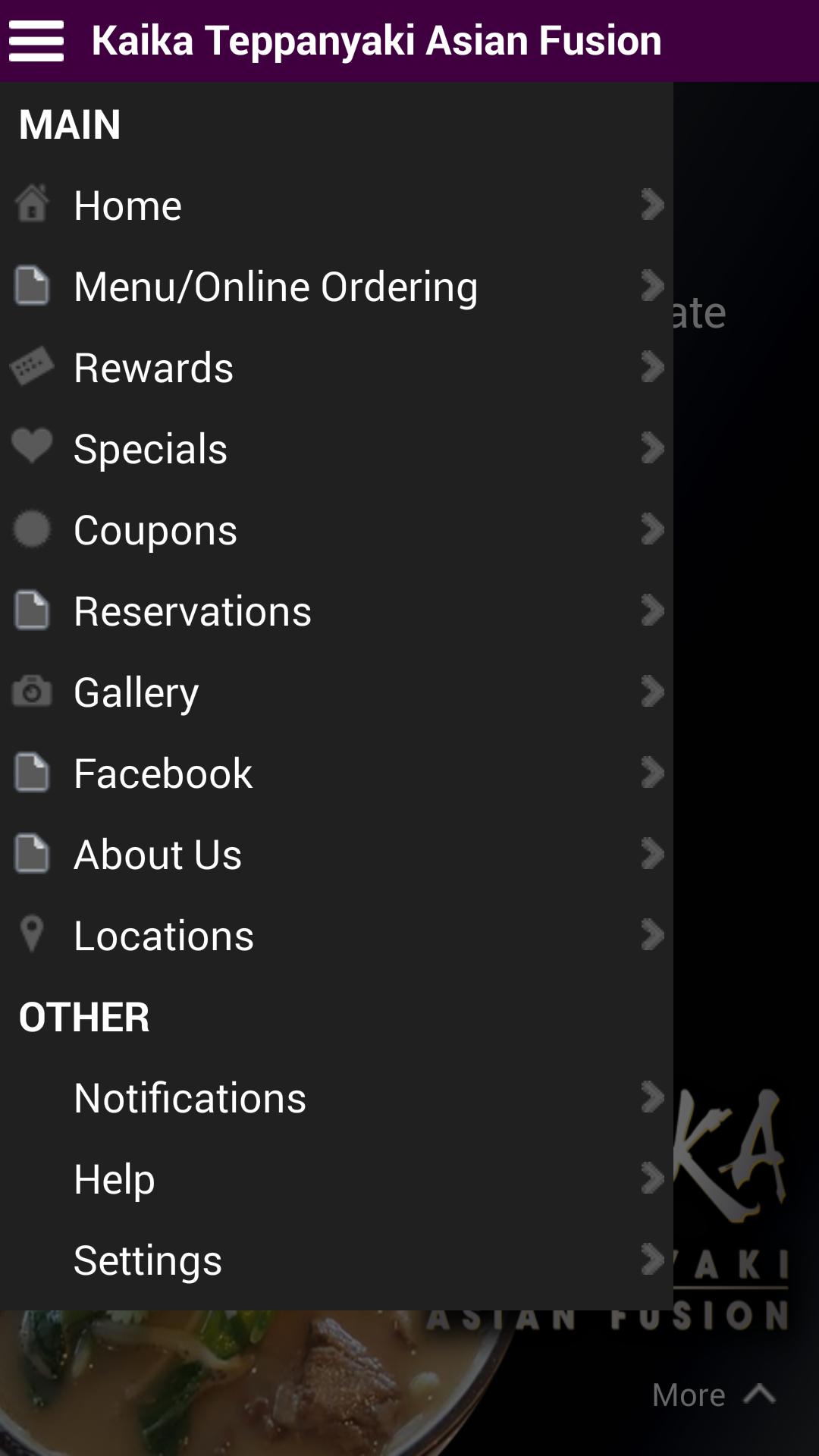Tap the hamburger menu button
Screen dimensions: 819x1456
click(x=36, y=41)
